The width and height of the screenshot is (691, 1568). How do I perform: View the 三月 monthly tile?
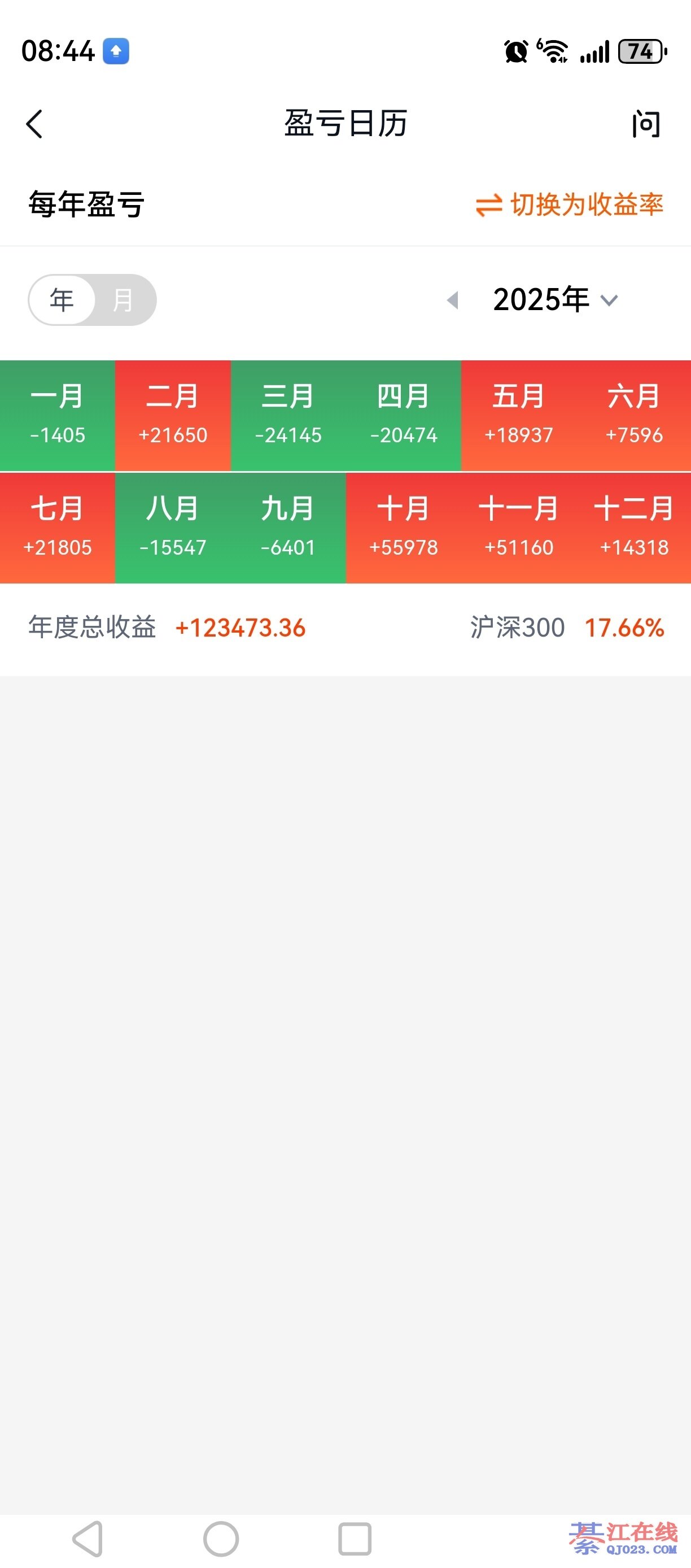288,416
